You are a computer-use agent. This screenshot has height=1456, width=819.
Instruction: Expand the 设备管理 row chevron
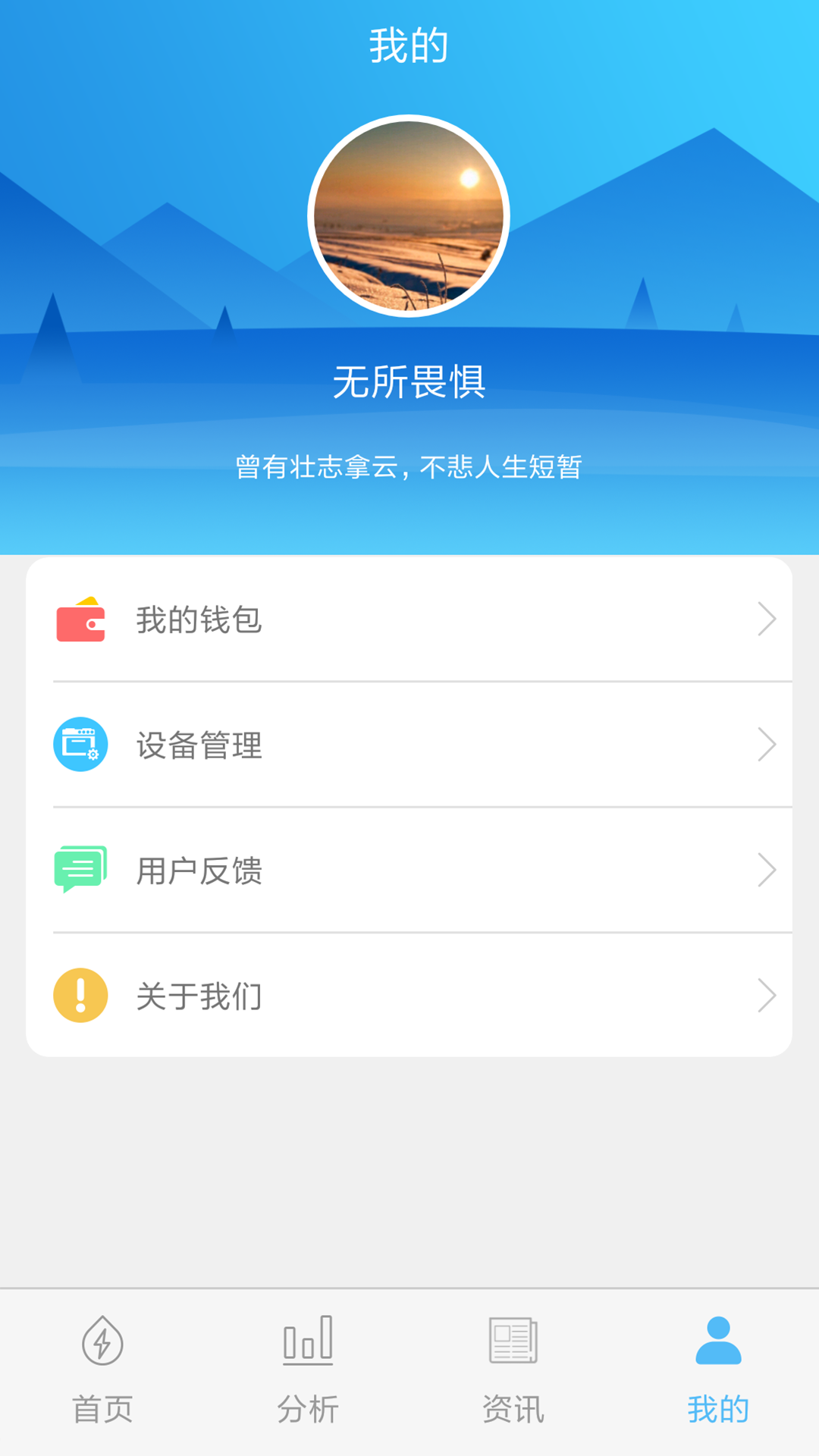pyautogui.click(x=767, y=745)
